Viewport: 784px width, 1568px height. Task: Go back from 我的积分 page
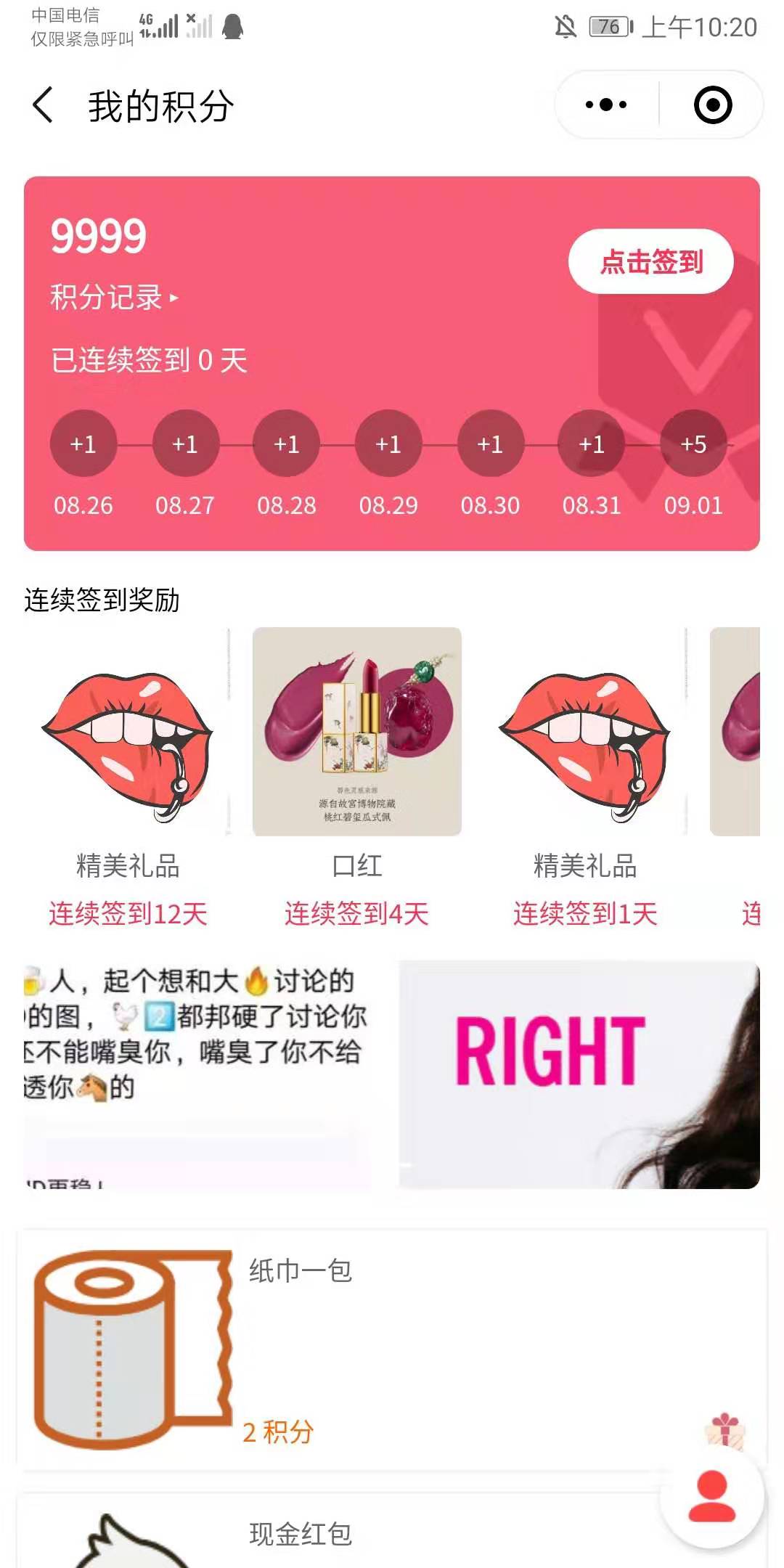[44, 105]
